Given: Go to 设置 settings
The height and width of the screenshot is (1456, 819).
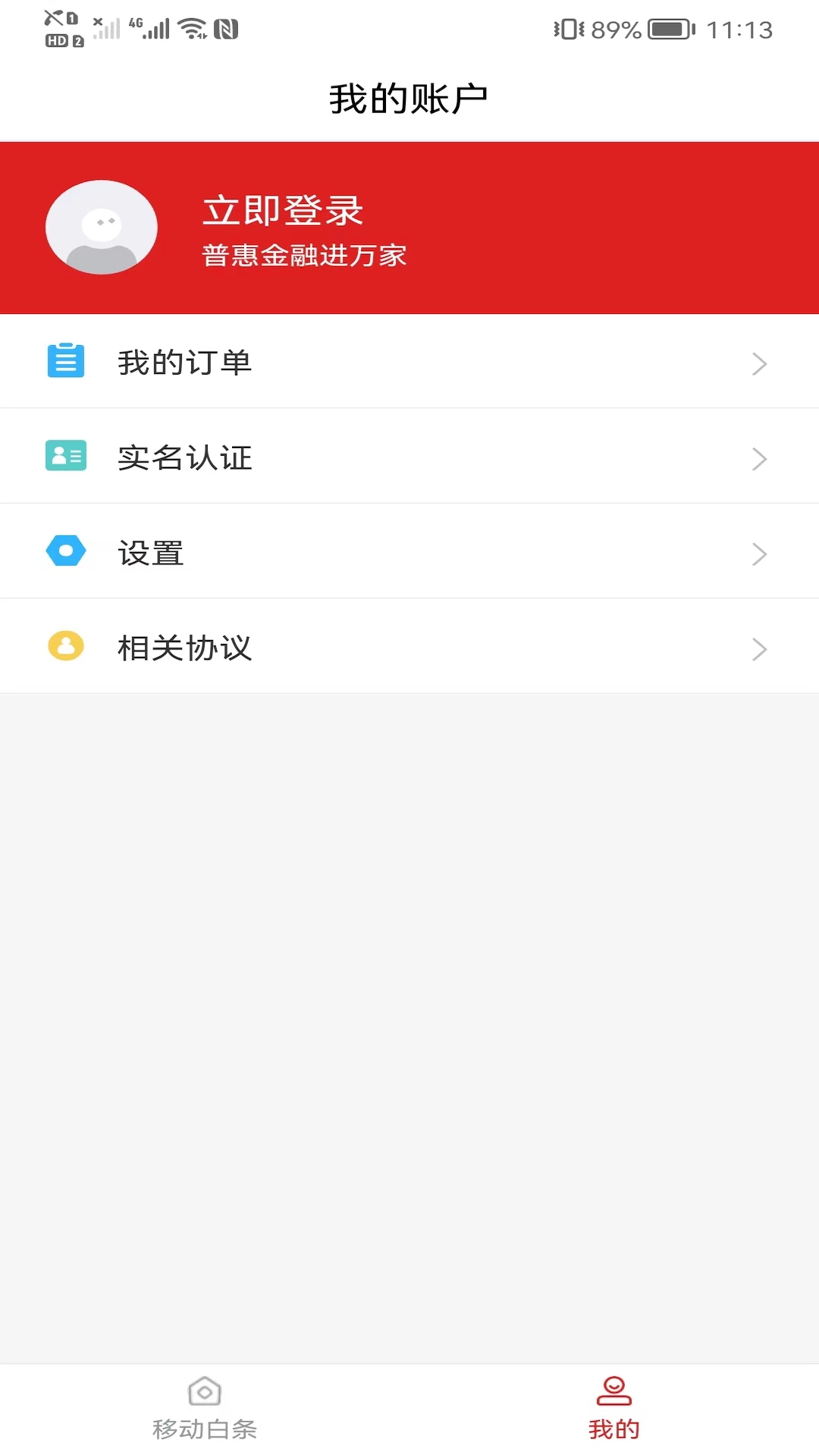Looking at the screenshot, I should point(409,553).
